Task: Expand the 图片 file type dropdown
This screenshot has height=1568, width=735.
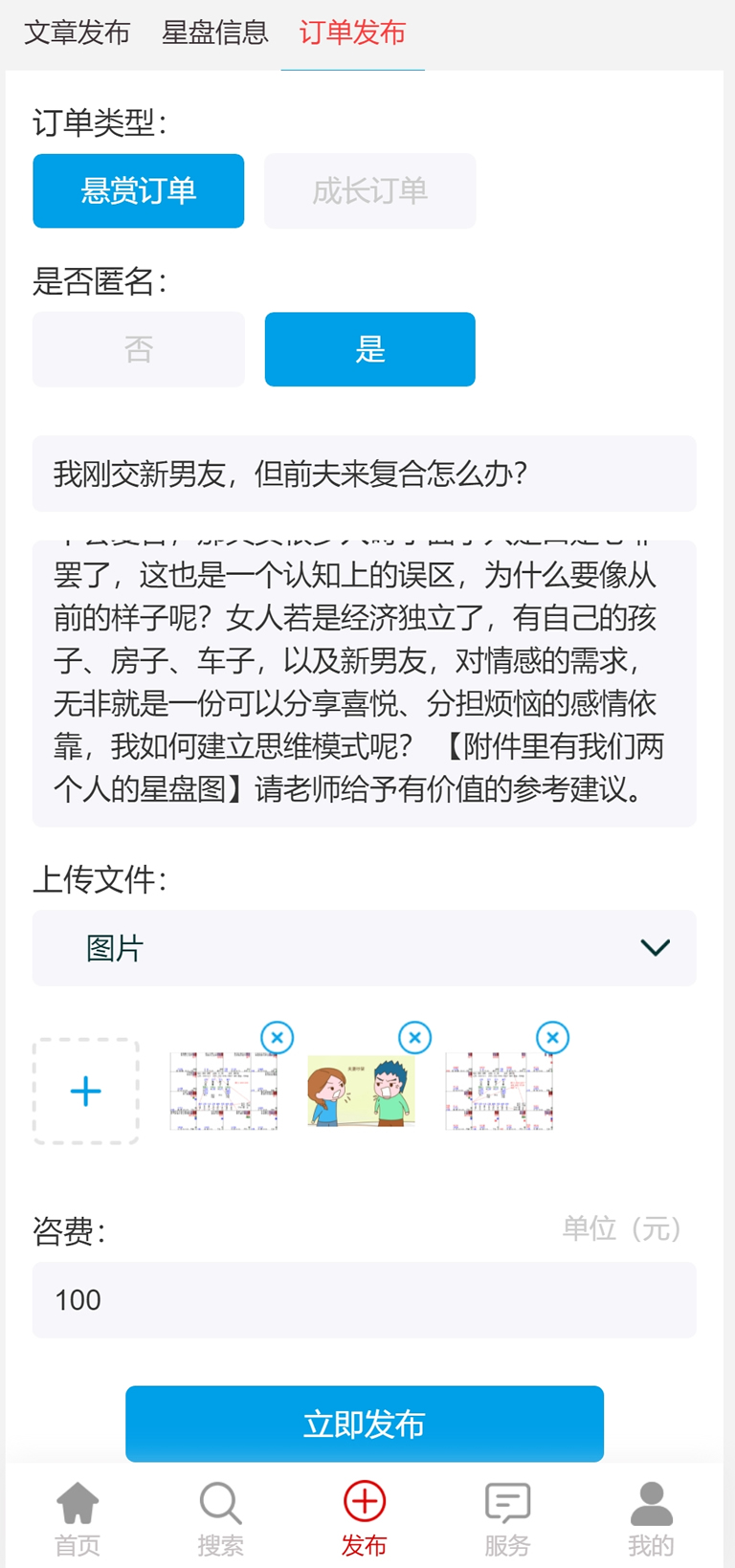Action: (364, 948)
